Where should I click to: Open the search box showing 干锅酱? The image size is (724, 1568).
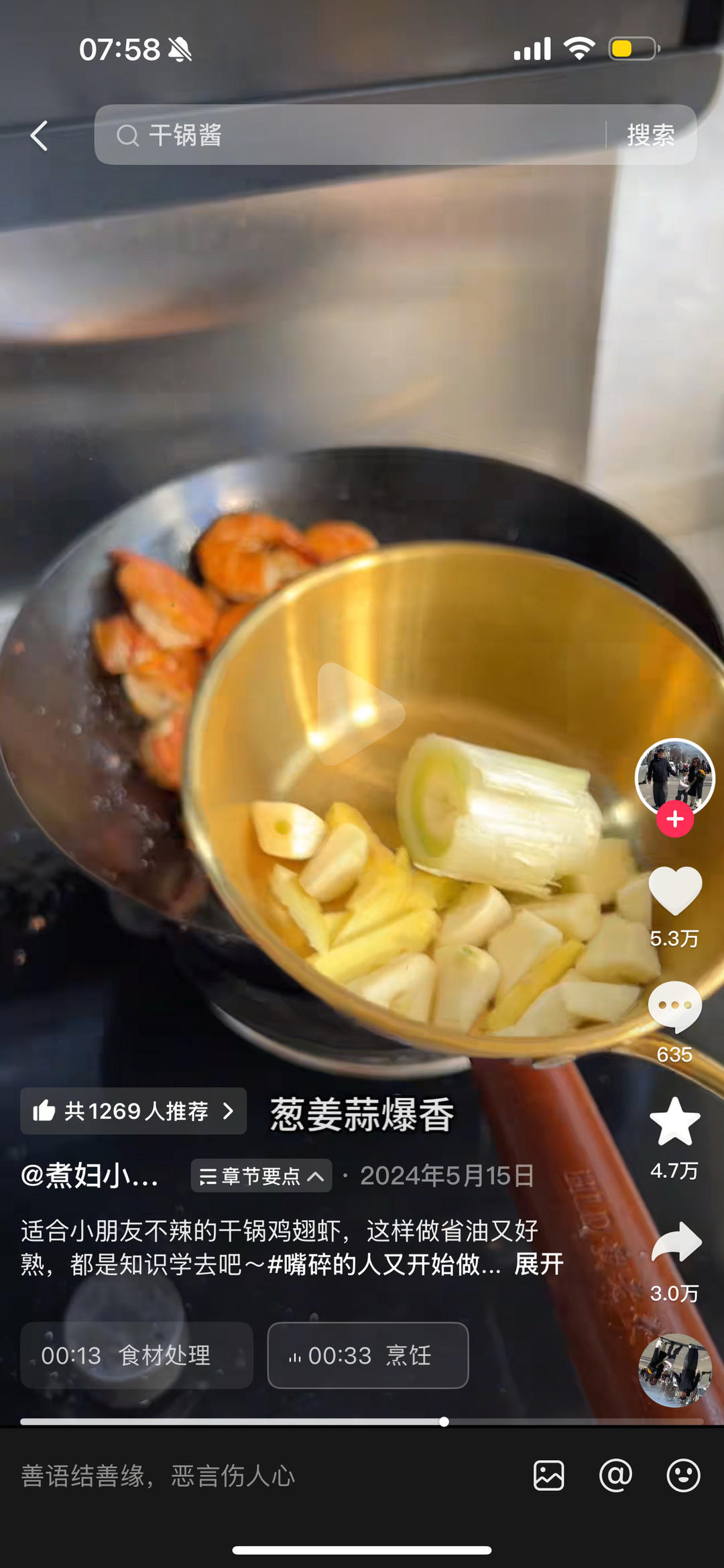[x=349, y=135]
